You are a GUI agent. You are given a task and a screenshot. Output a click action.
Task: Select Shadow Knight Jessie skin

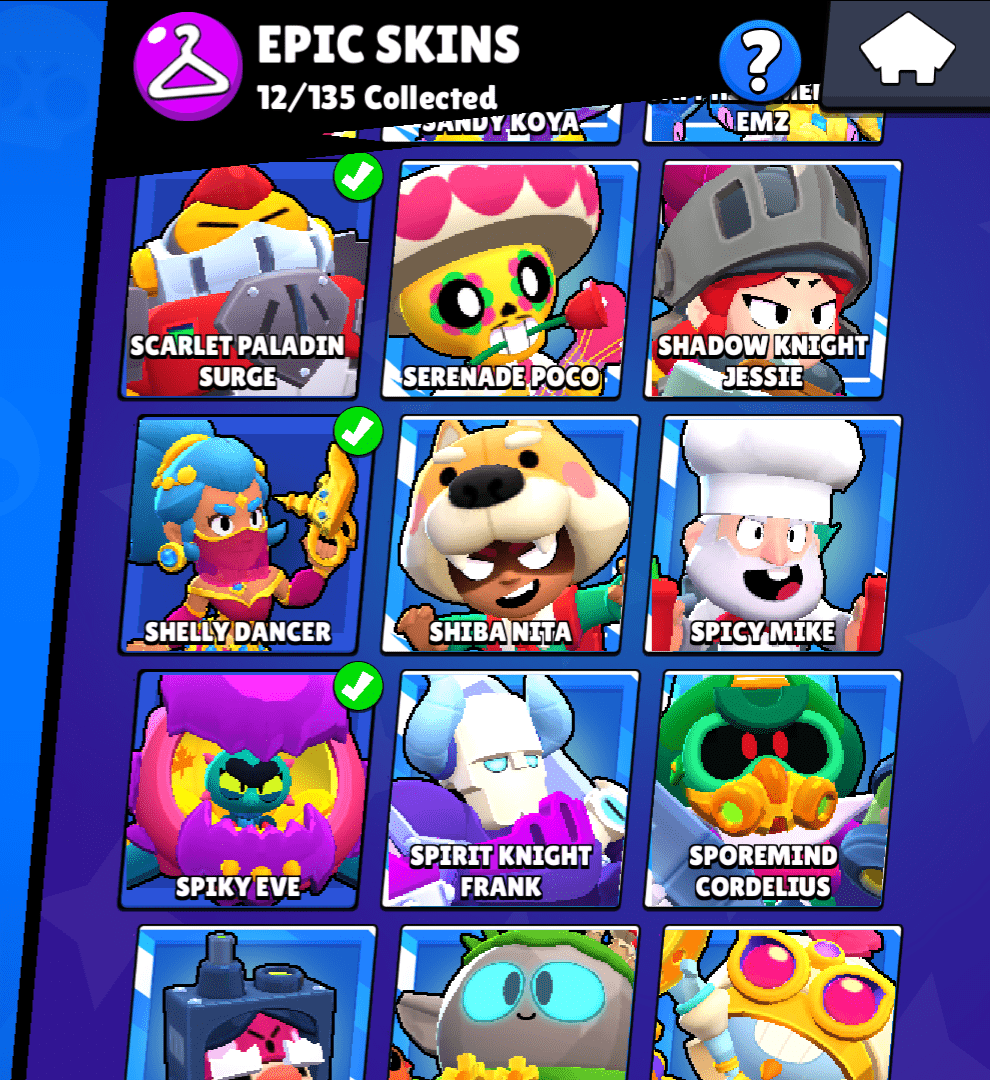(x=772, y=280)
